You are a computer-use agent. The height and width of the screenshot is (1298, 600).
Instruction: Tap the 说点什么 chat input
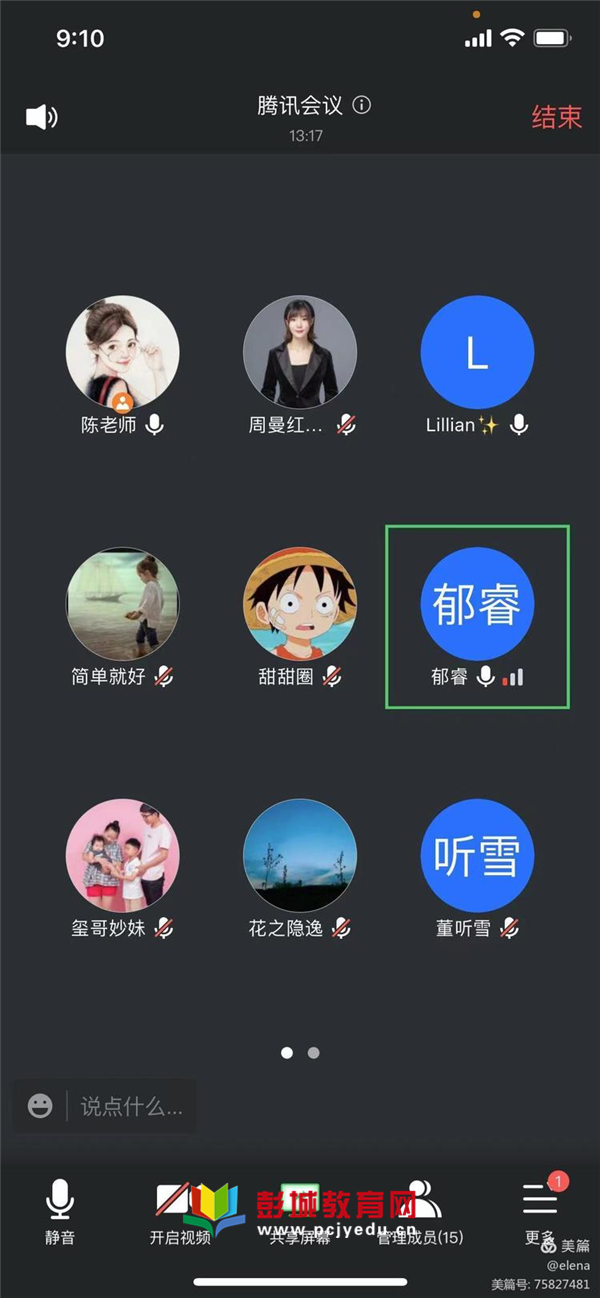click(x=131, y=1106)
